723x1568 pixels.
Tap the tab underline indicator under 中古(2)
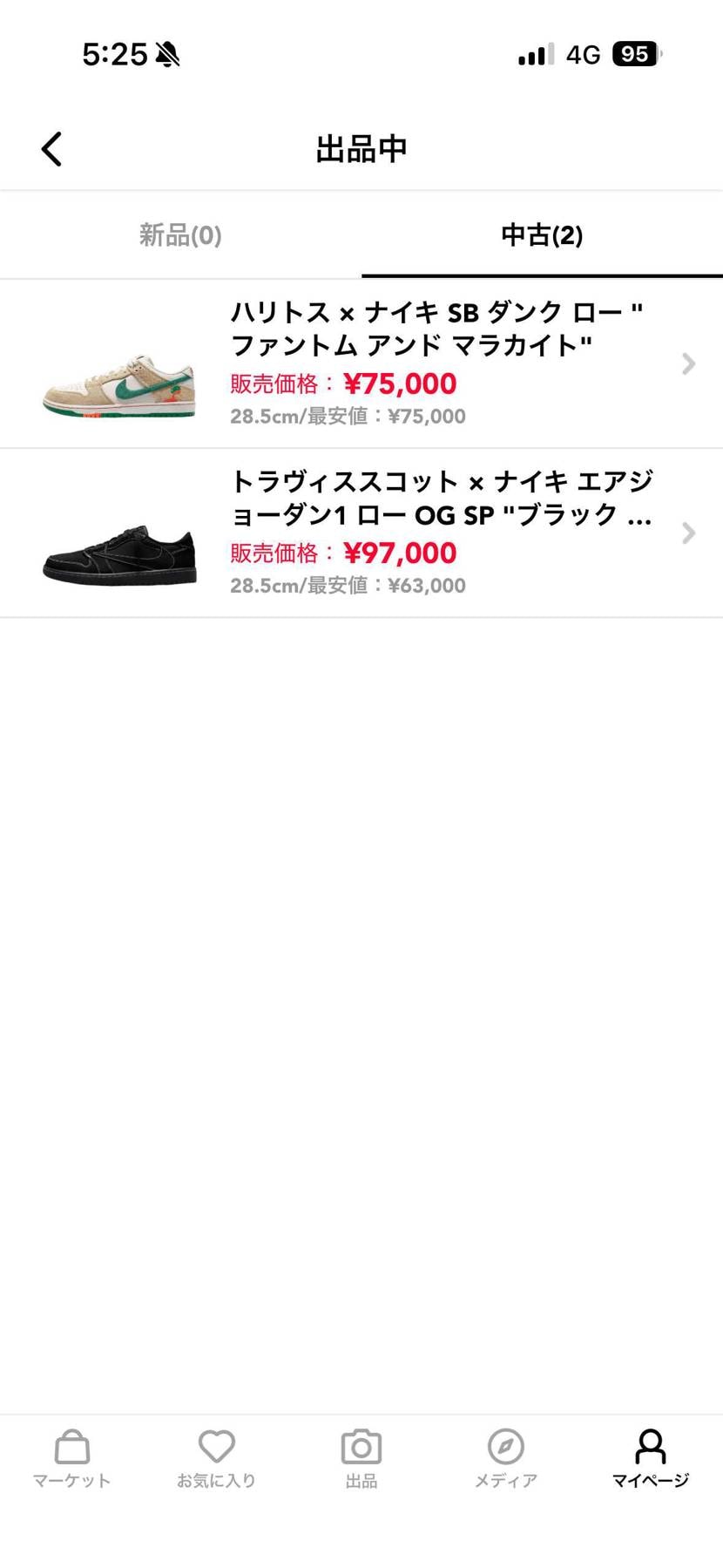point(541,273)
